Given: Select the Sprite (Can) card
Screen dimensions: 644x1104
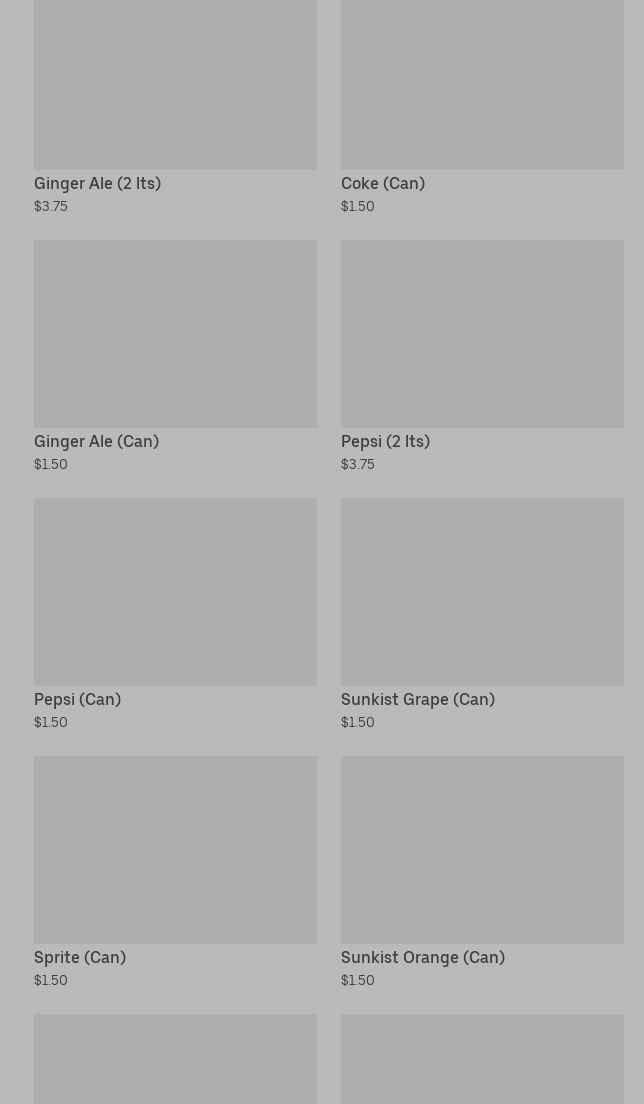Looking at the screenshot, I should click(80, 958).
